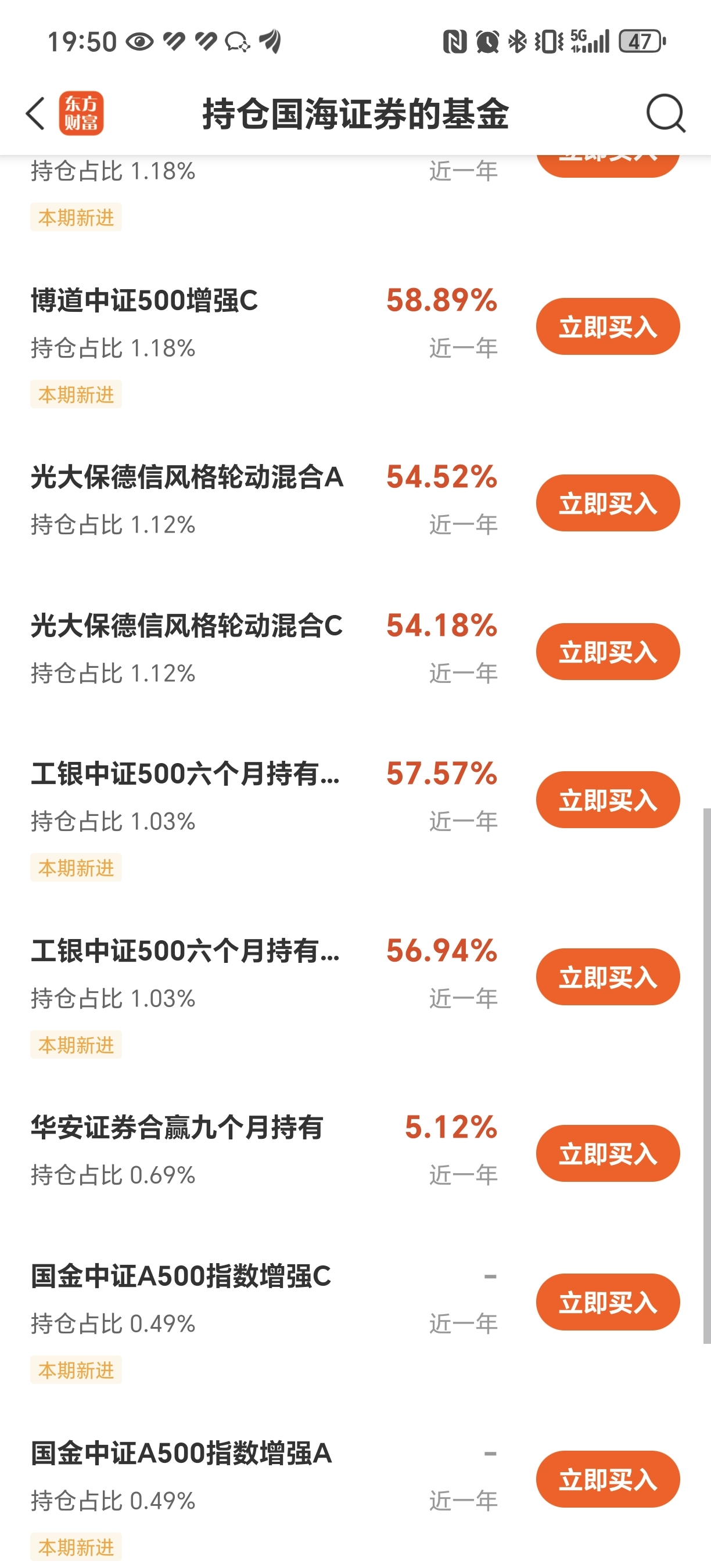The height and width of the screenshot is (1568, 711).
Task: View 光大保德信风格轮动混合C fund page
Action: [x=186, y=625]
